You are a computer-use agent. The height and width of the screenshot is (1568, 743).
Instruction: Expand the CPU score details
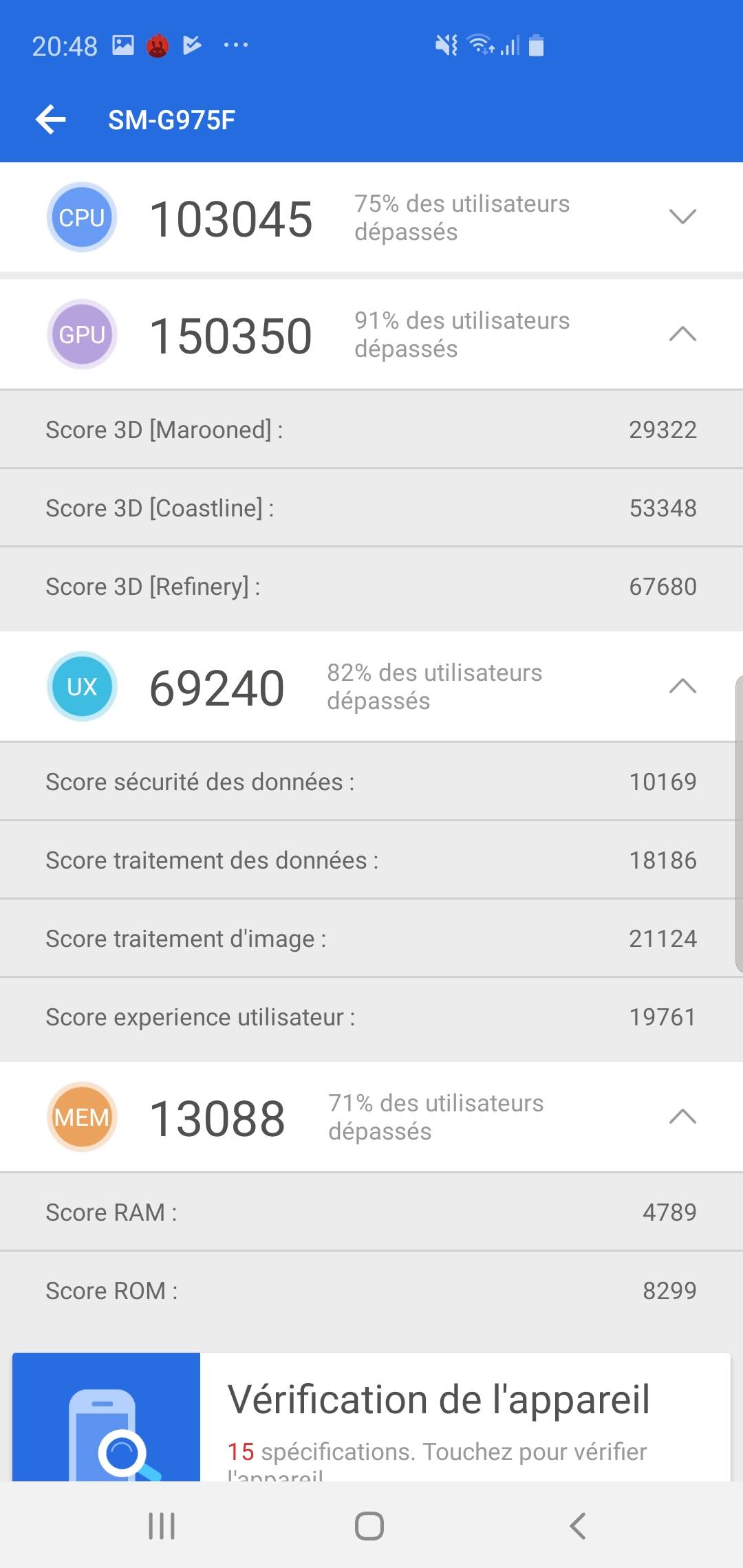coord(682,217)
